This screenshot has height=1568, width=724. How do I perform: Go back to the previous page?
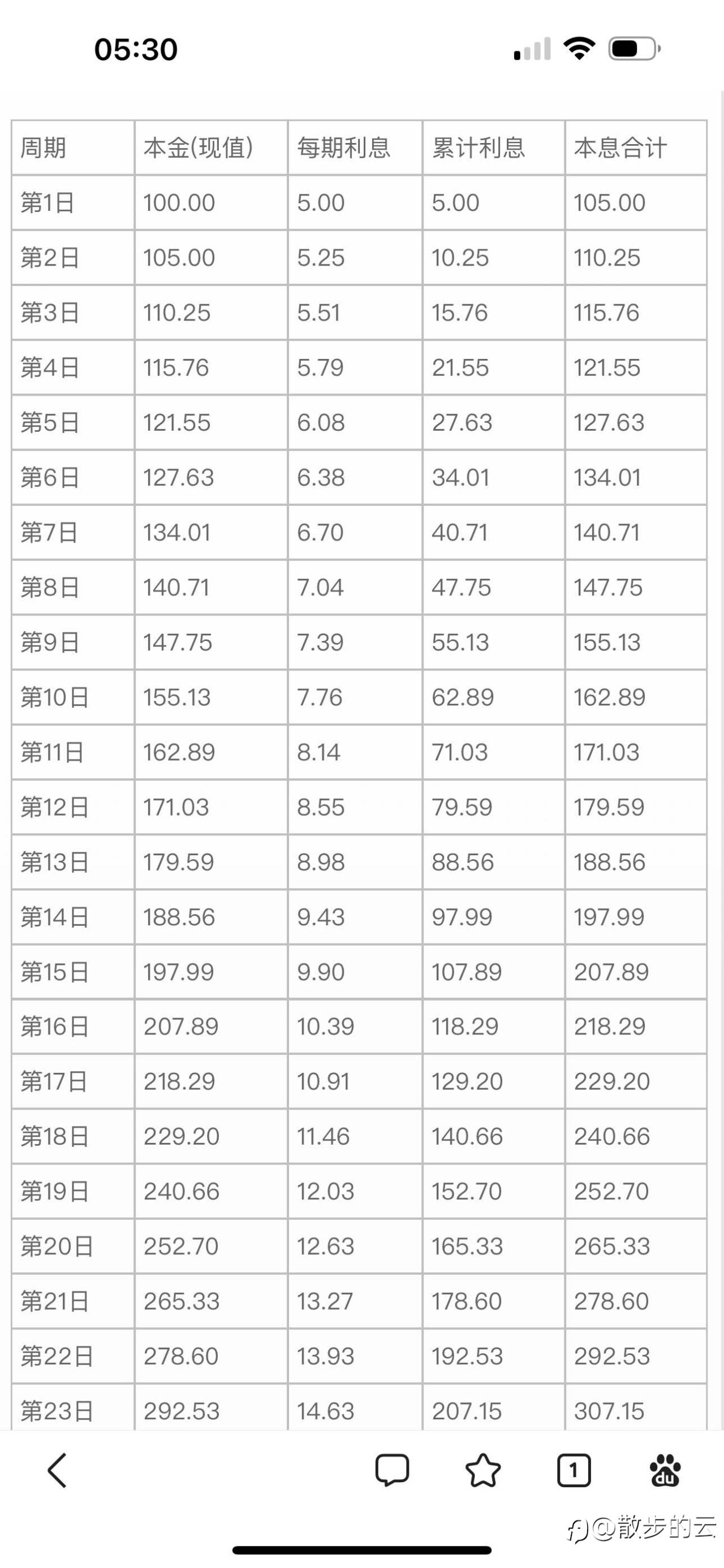coord(57,1471)
